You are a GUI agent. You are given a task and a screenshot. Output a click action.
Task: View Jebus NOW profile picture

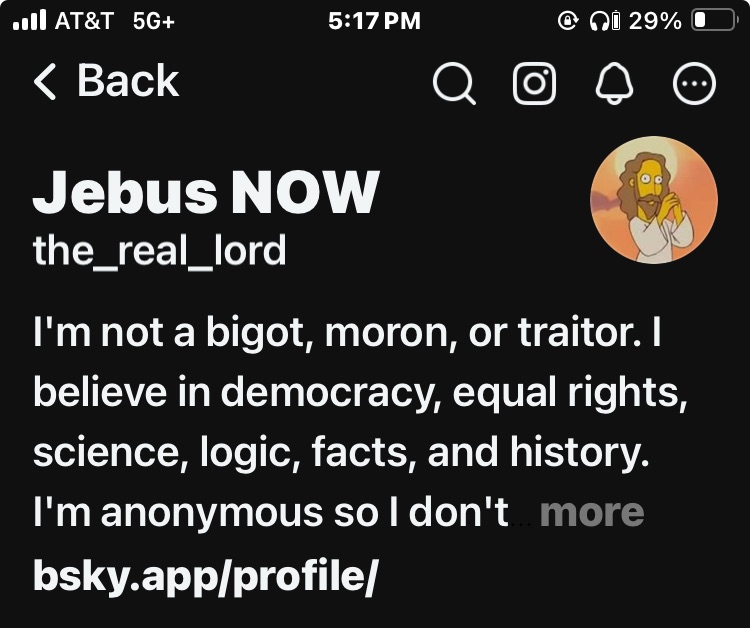(x=654, y=199)
